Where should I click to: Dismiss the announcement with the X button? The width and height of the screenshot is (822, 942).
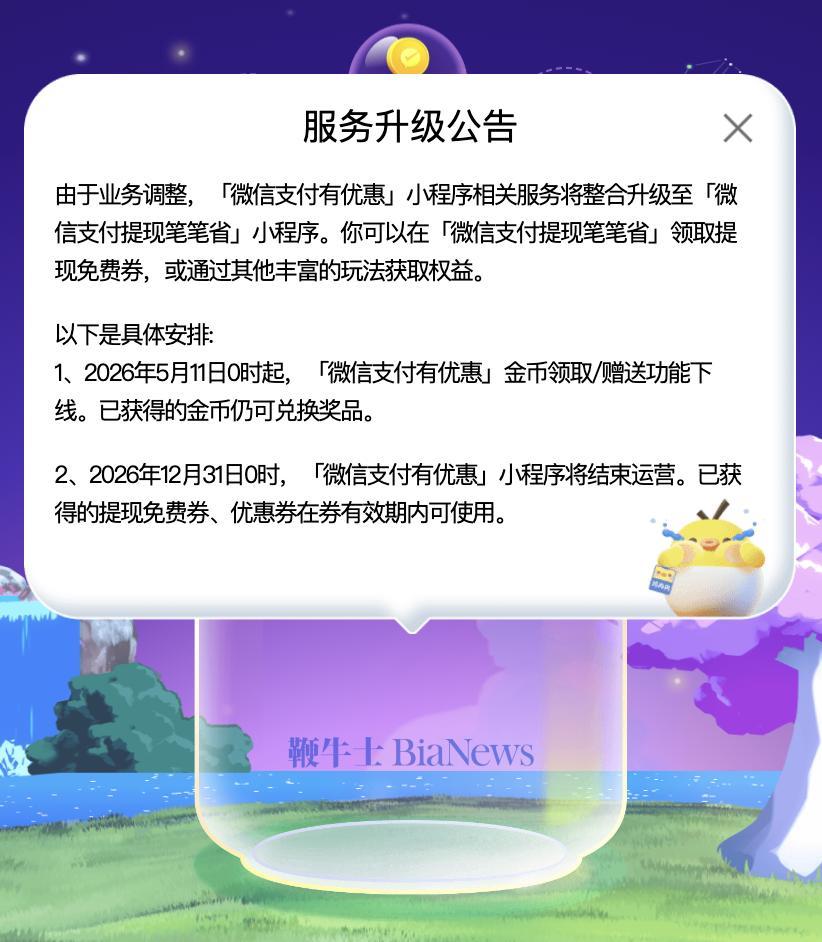point(738,128)
